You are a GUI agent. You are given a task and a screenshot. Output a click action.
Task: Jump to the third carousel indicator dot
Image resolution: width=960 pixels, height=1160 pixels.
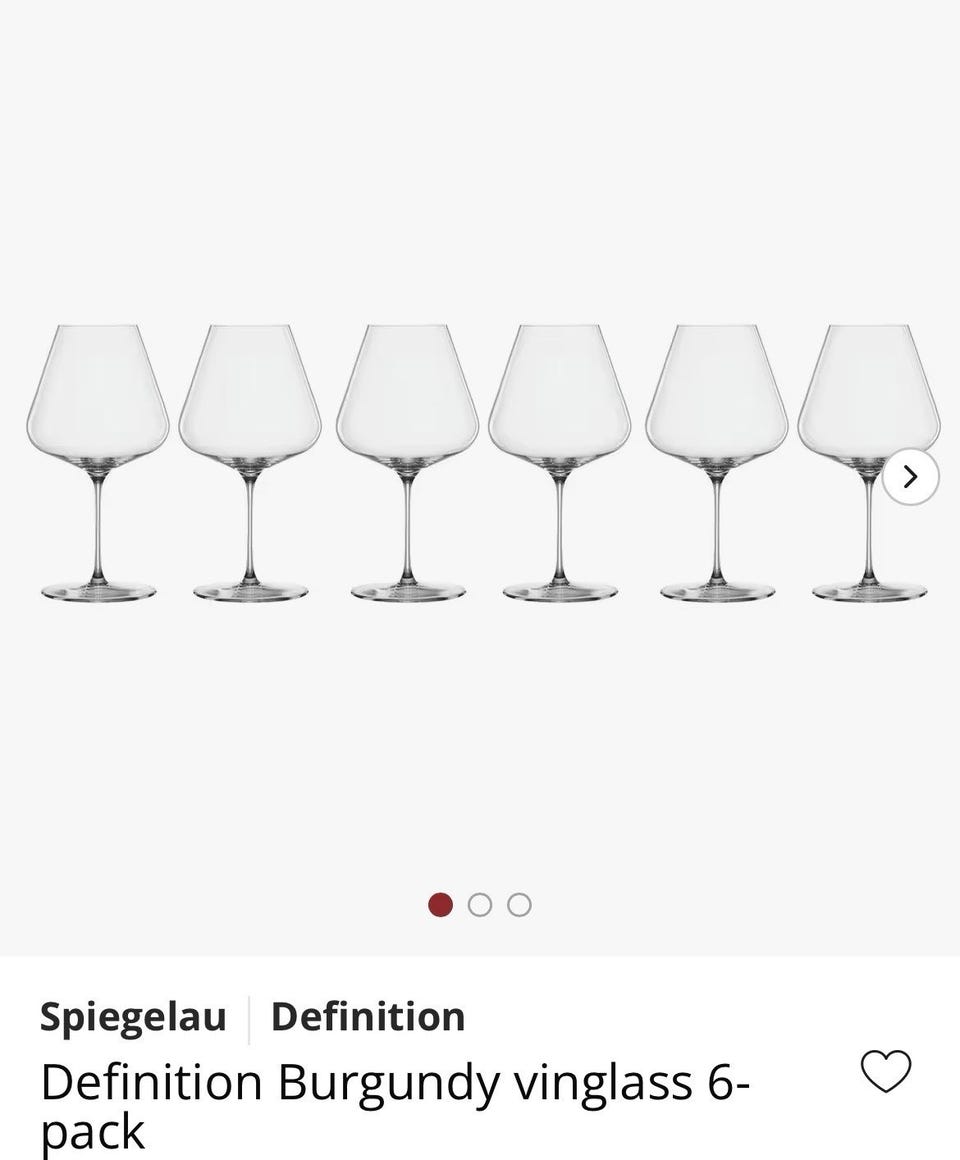click(519, 903)
